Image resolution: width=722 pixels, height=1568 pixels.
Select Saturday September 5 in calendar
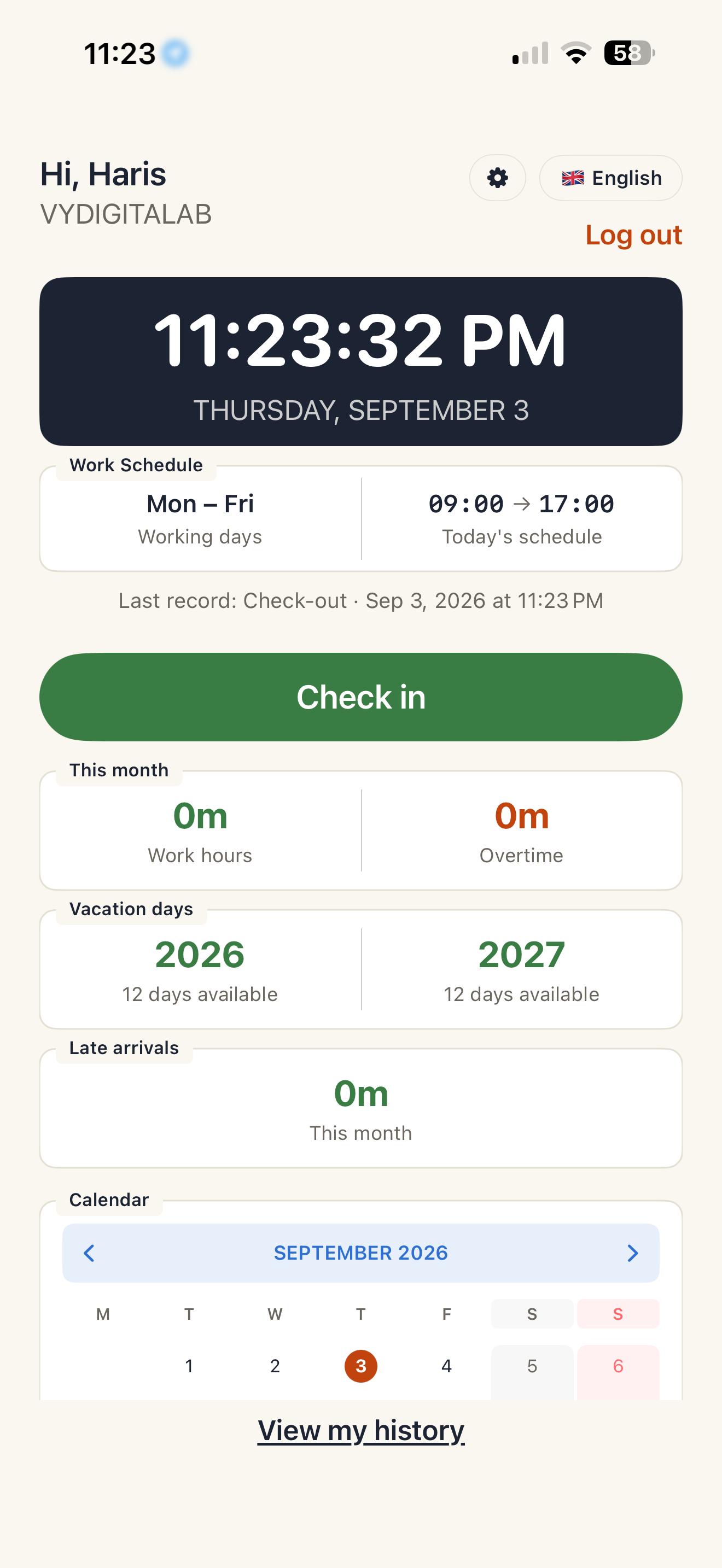[532, 1366]
